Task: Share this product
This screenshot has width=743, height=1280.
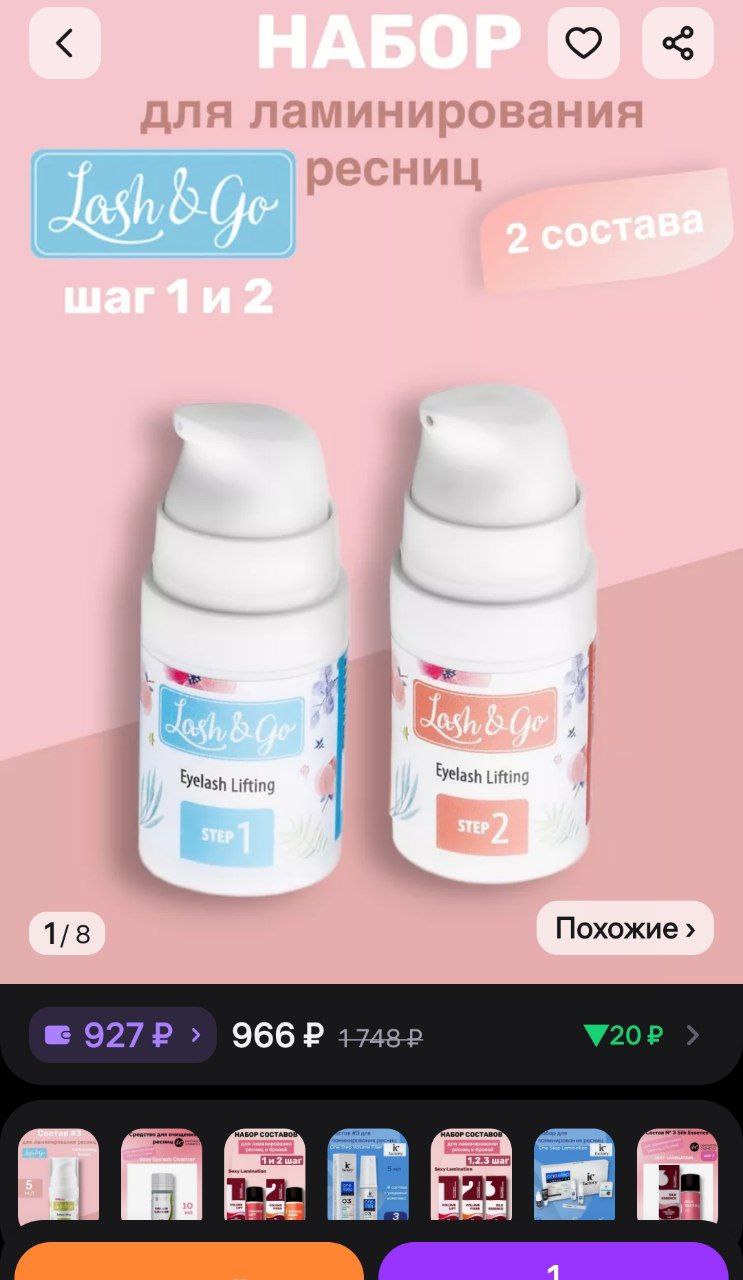Action: click(x=678, y=43)
